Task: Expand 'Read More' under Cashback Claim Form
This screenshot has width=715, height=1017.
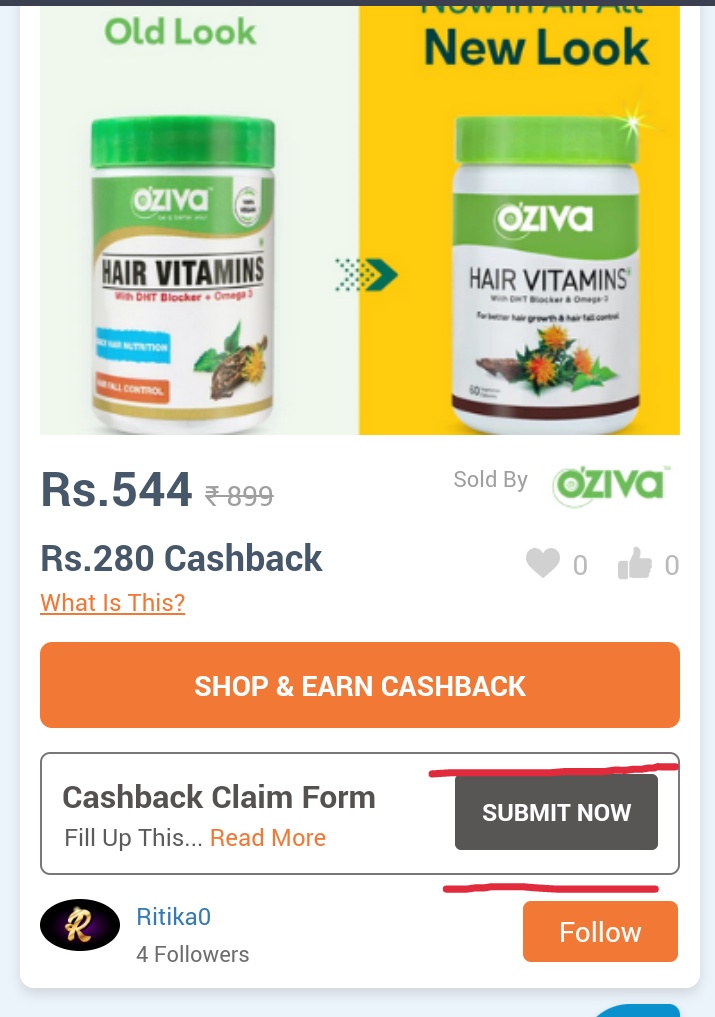Action: point(267,838)
